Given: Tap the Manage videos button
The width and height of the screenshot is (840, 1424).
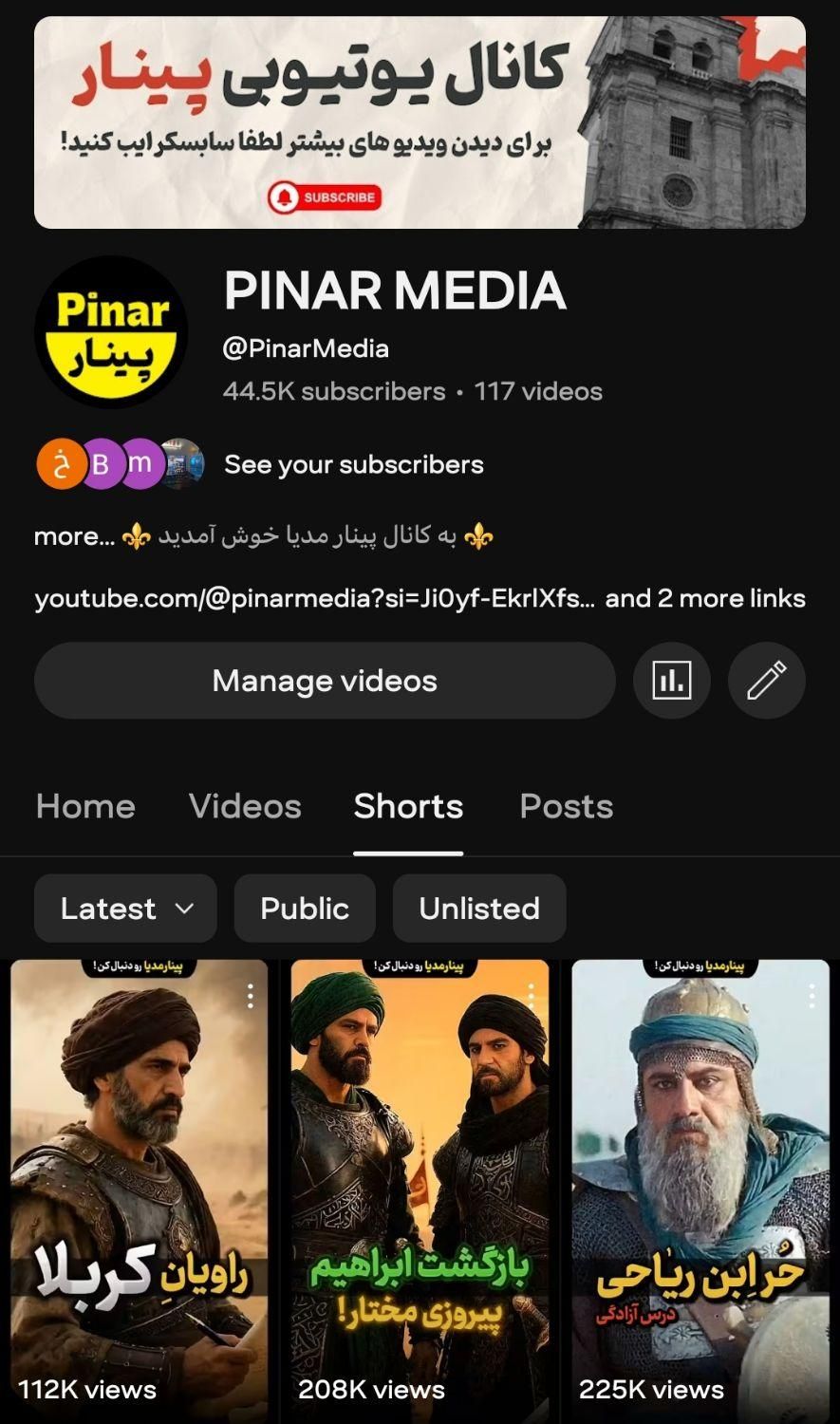Looking at the screenshot, I should point(325,681).
